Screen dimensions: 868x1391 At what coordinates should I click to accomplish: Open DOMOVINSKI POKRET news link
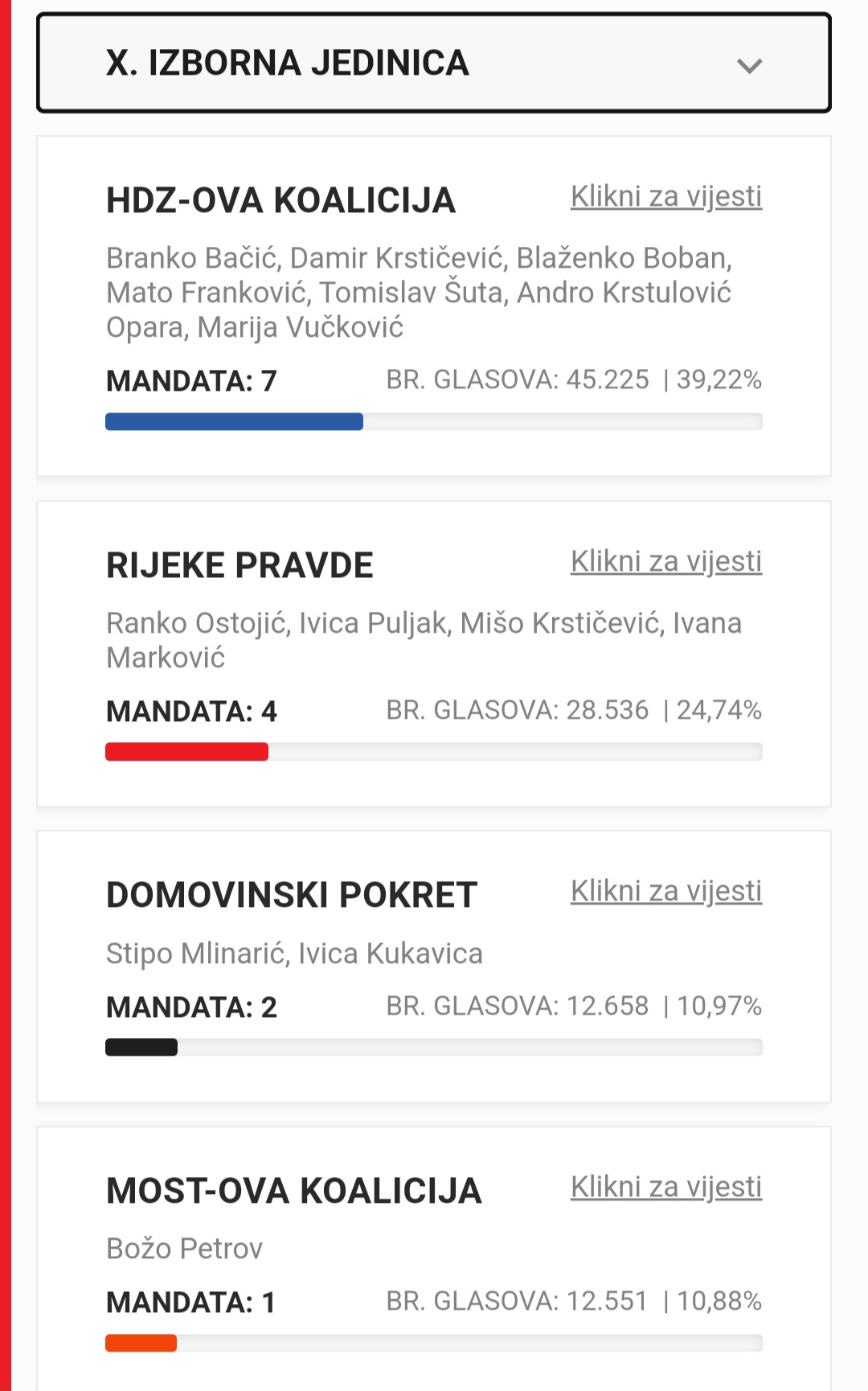pos(666,891)
